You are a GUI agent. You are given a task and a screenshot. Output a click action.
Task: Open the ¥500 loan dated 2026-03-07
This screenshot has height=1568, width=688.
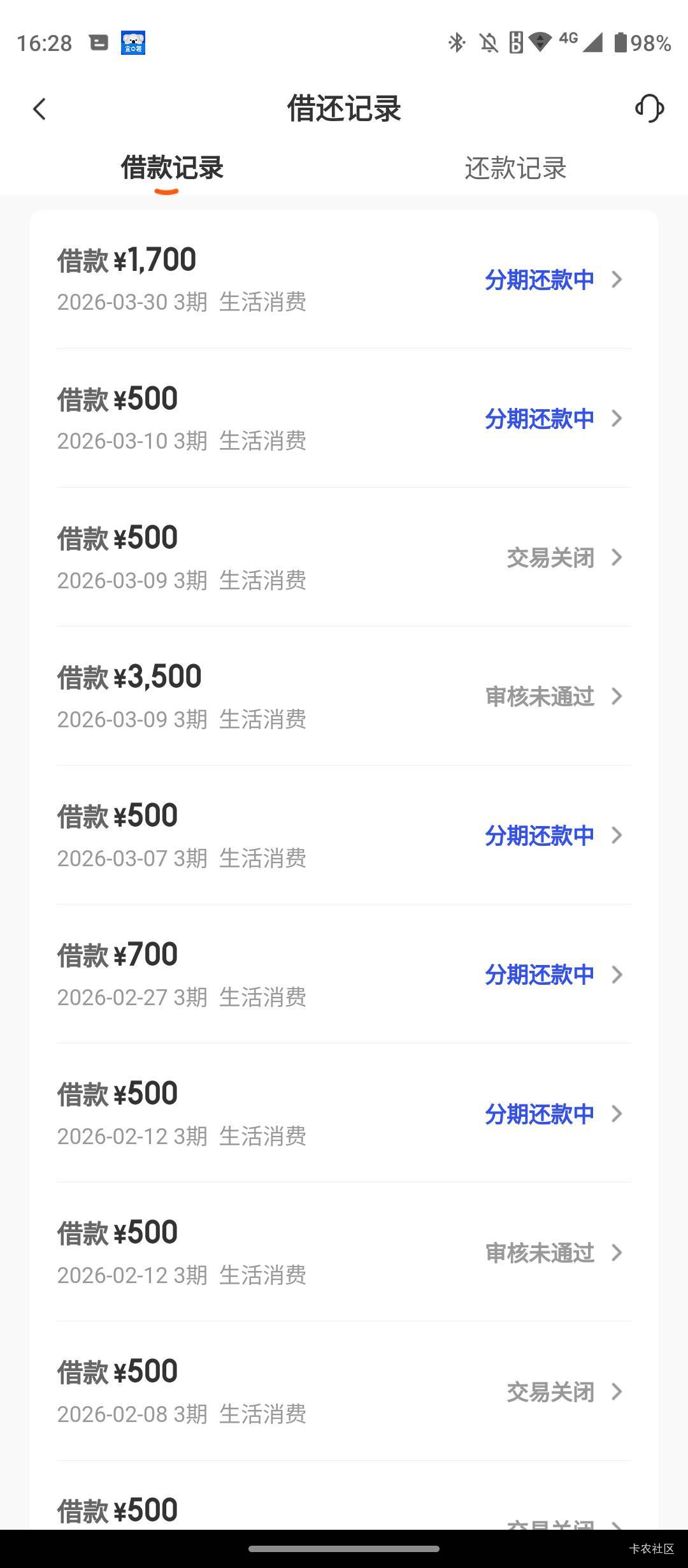(x=344, y=835)
